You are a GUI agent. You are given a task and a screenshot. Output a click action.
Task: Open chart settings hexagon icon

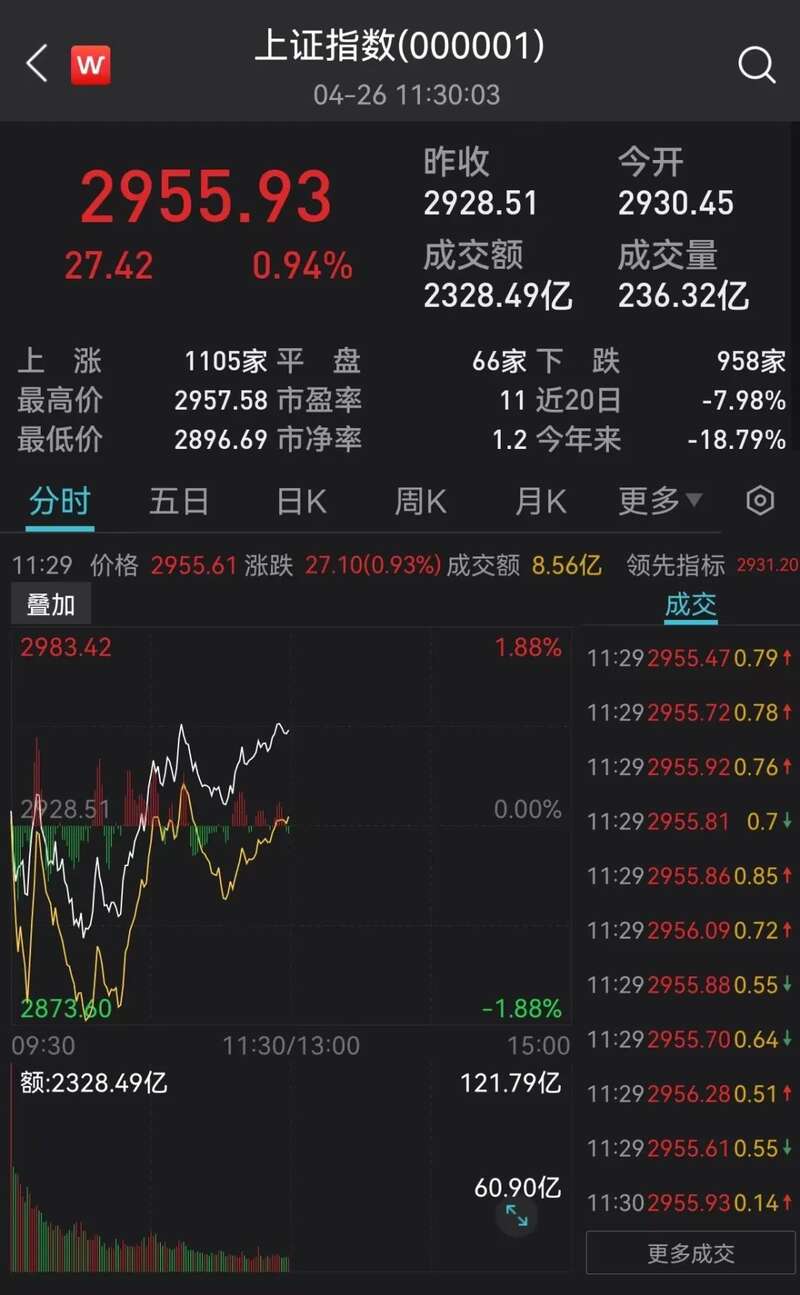761,501
